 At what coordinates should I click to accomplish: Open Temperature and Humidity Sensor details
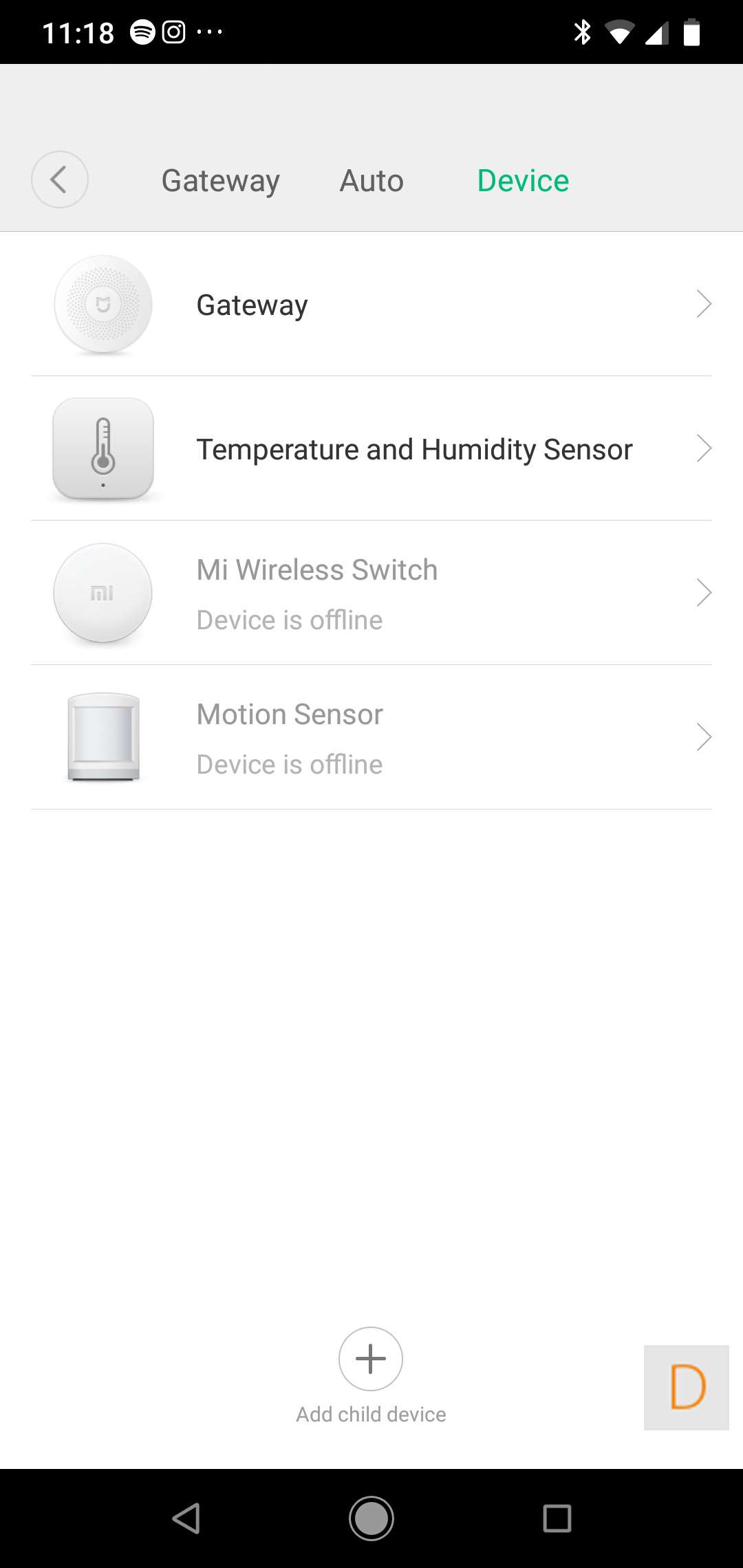coord(371,449)
